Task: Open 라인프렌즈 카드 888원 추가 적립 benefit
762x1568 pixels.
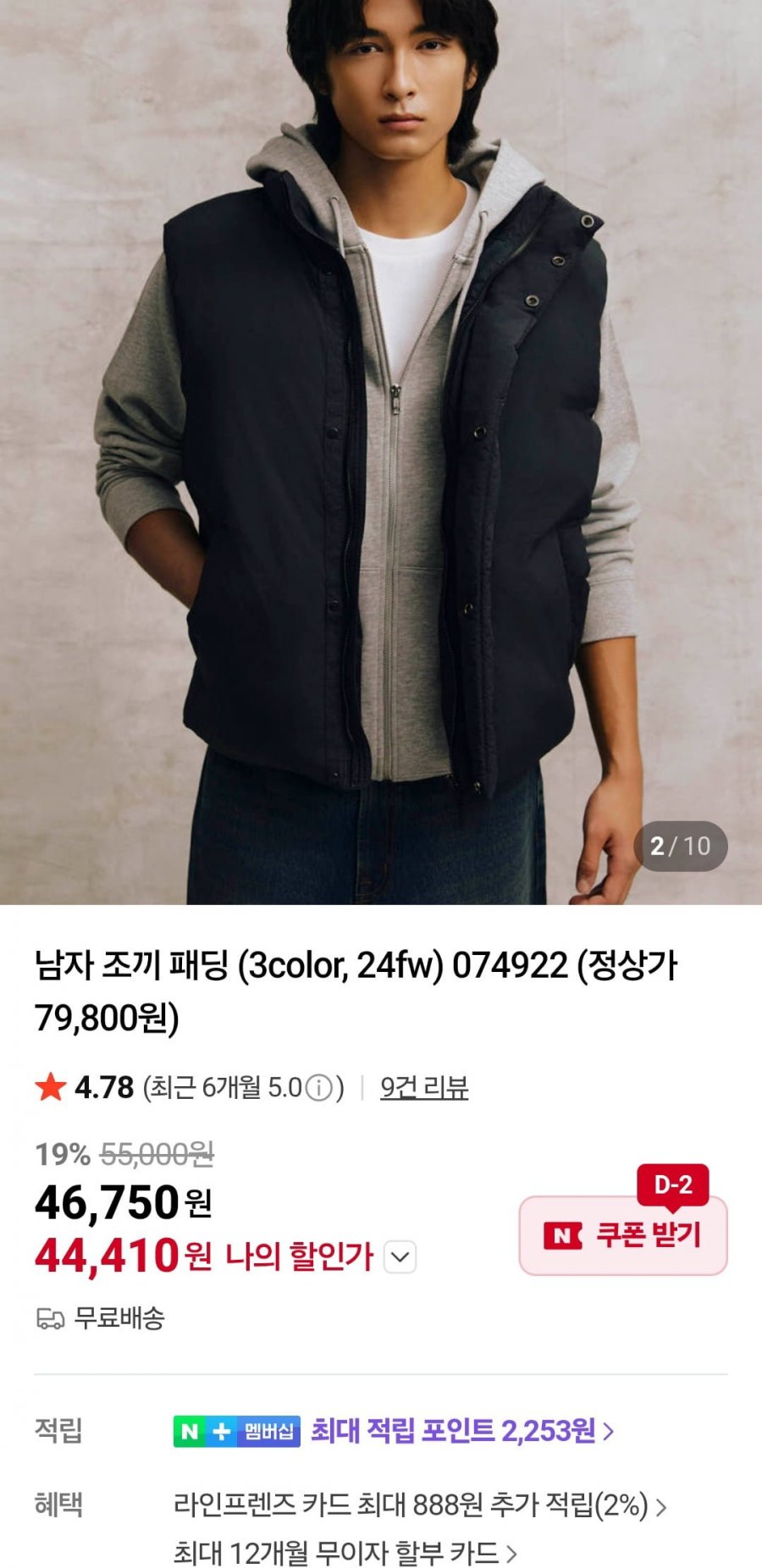Action: [420, 1505]
